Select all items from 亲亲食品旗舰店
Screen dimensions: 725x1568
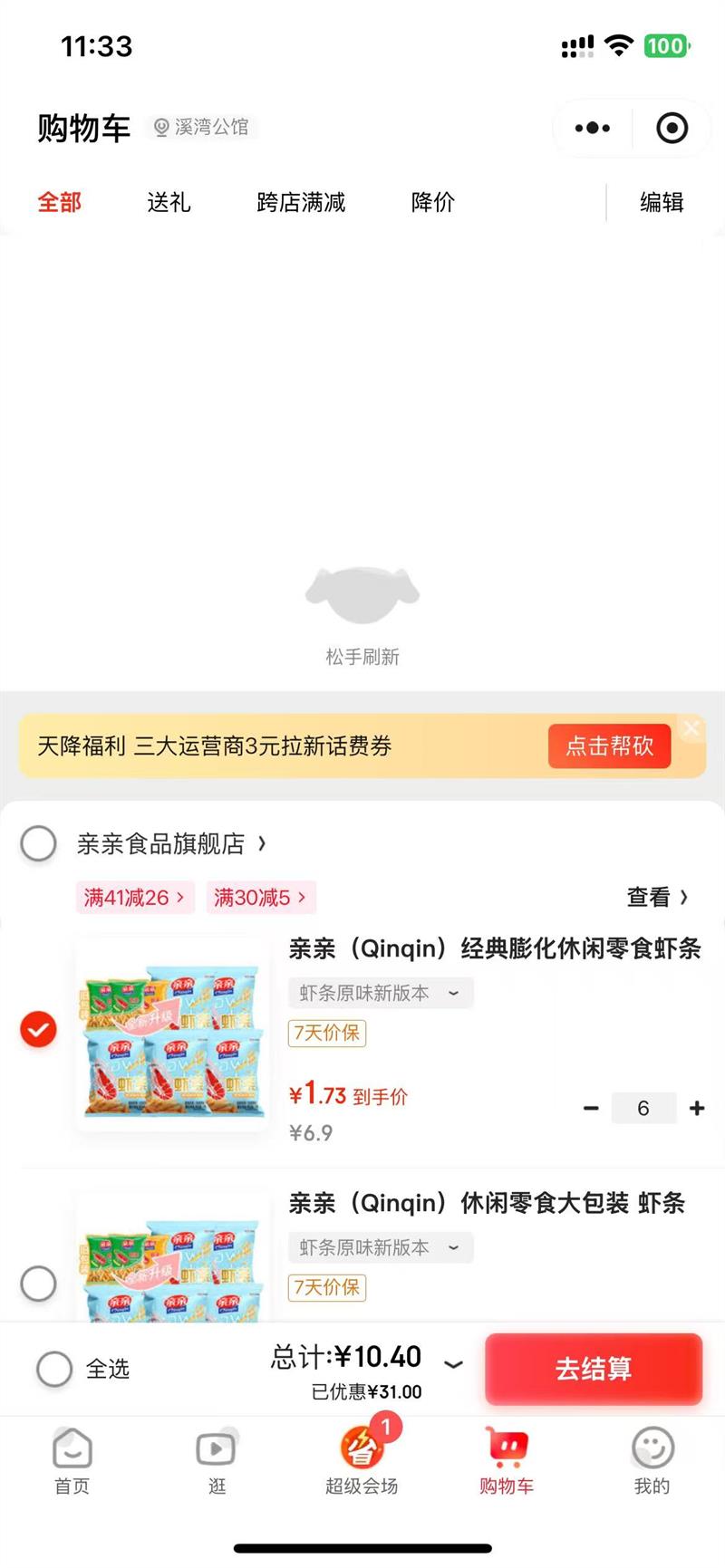[39, 844]
